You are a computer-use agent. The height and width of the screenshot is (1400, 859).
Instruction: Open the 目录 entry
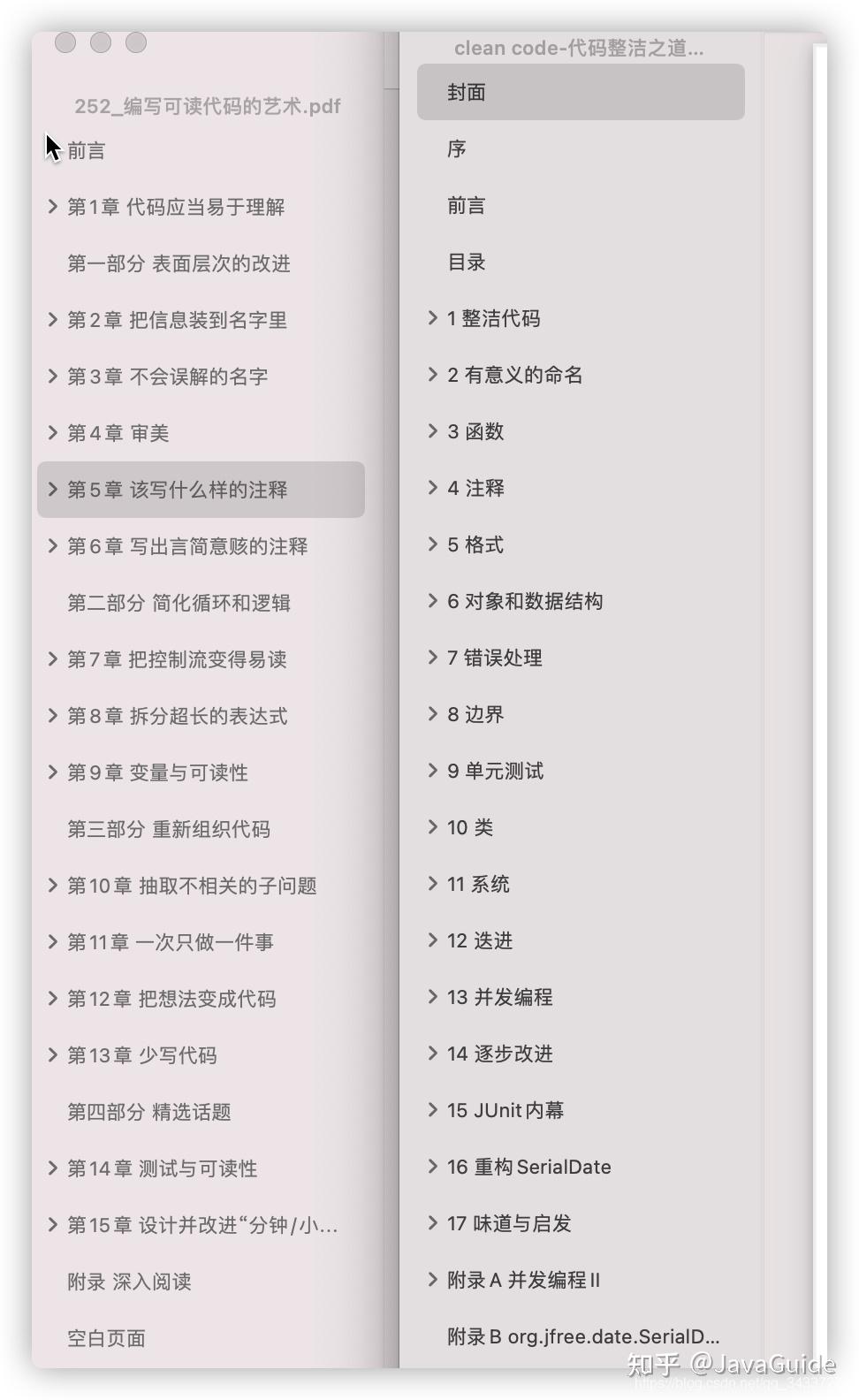point(467,262)
